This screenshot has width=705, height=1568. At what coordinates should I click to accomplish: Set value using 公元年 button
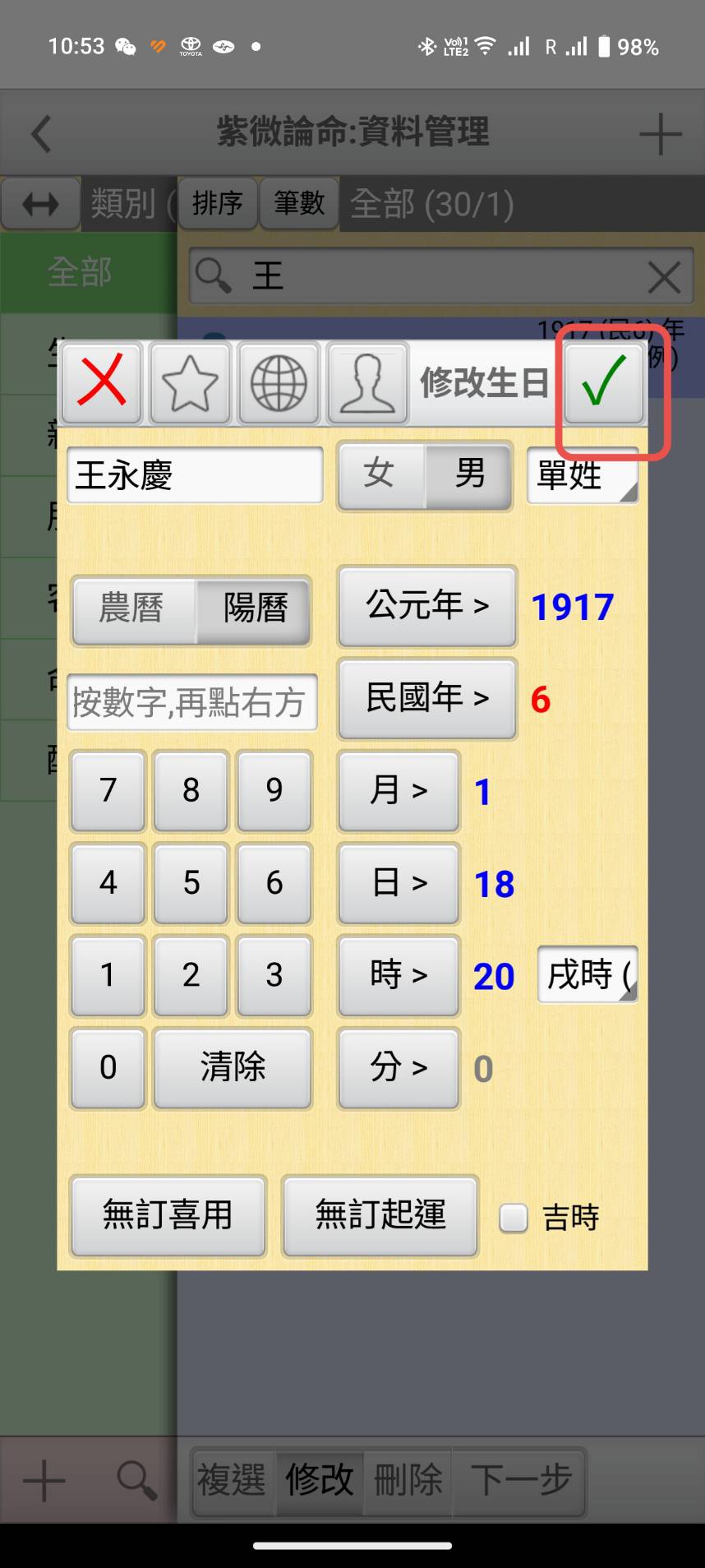pos(427,606)
